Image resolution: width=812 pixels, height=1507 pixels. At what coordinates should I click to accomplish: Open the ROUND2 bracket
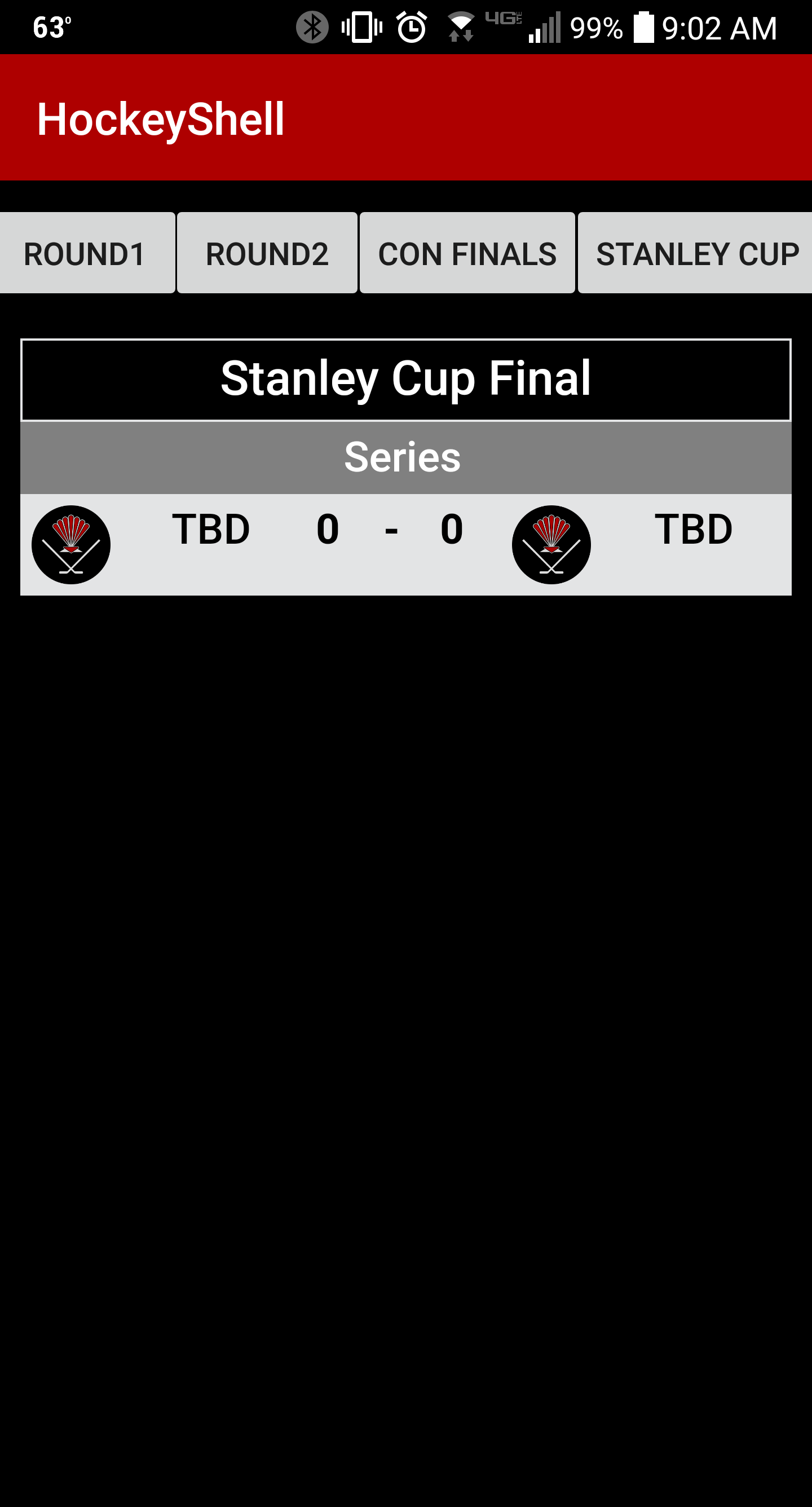(x=267, y=253)
